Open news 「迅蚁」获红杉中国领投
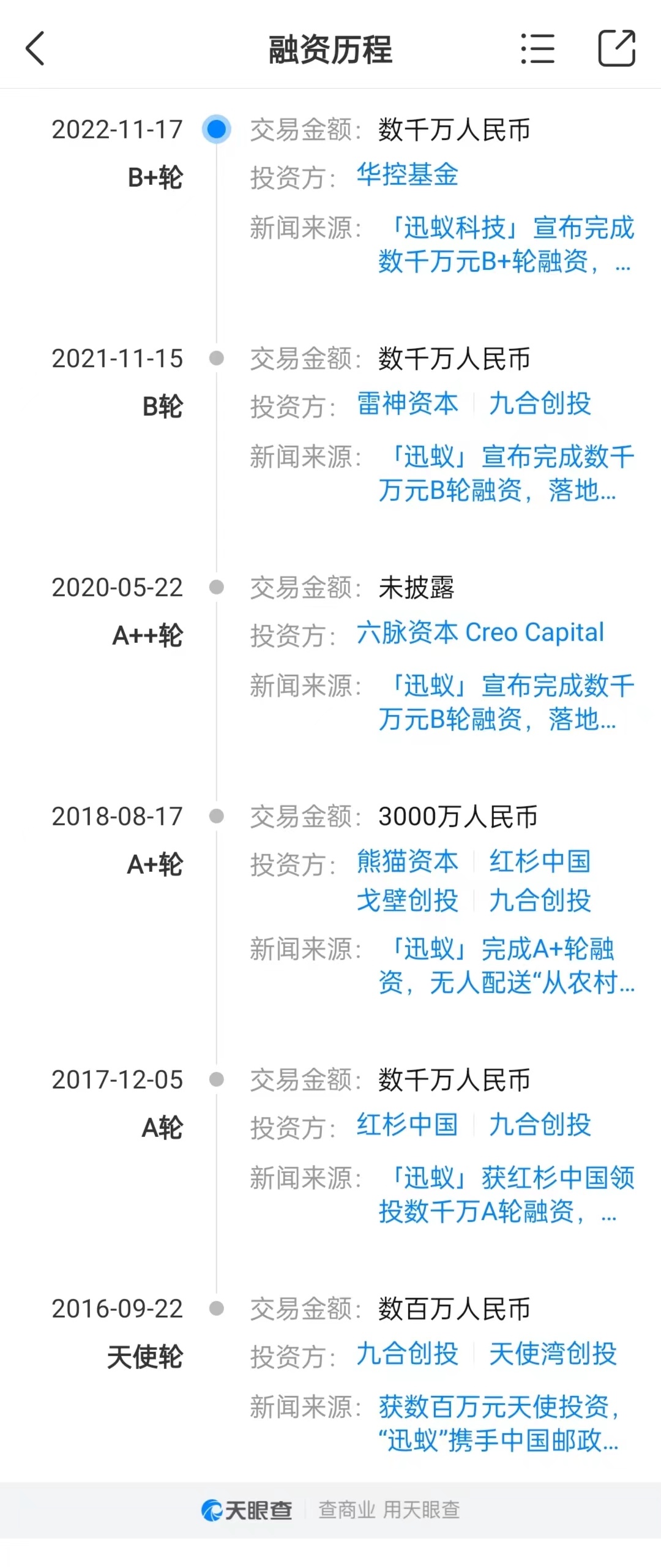The width and height of the screenshot is (661, 1568). coord(505,1195)
